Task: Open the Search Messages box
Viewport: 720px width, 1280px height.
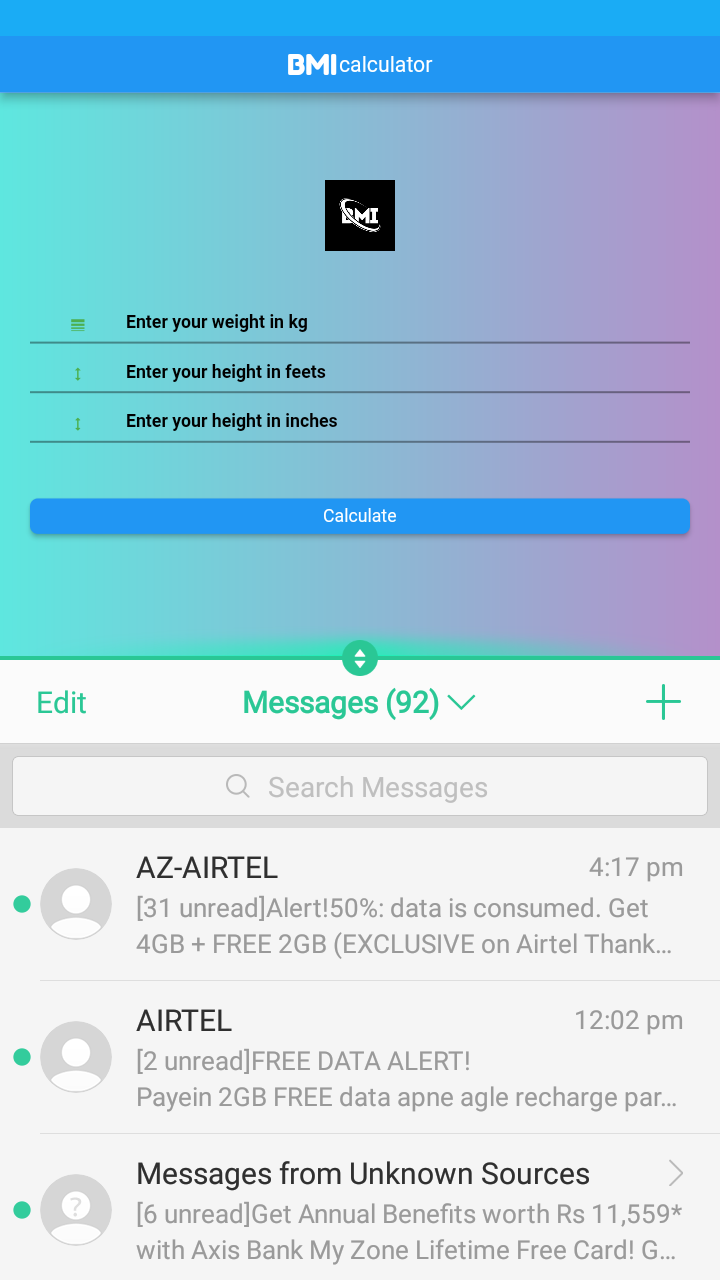Action: 360,787
